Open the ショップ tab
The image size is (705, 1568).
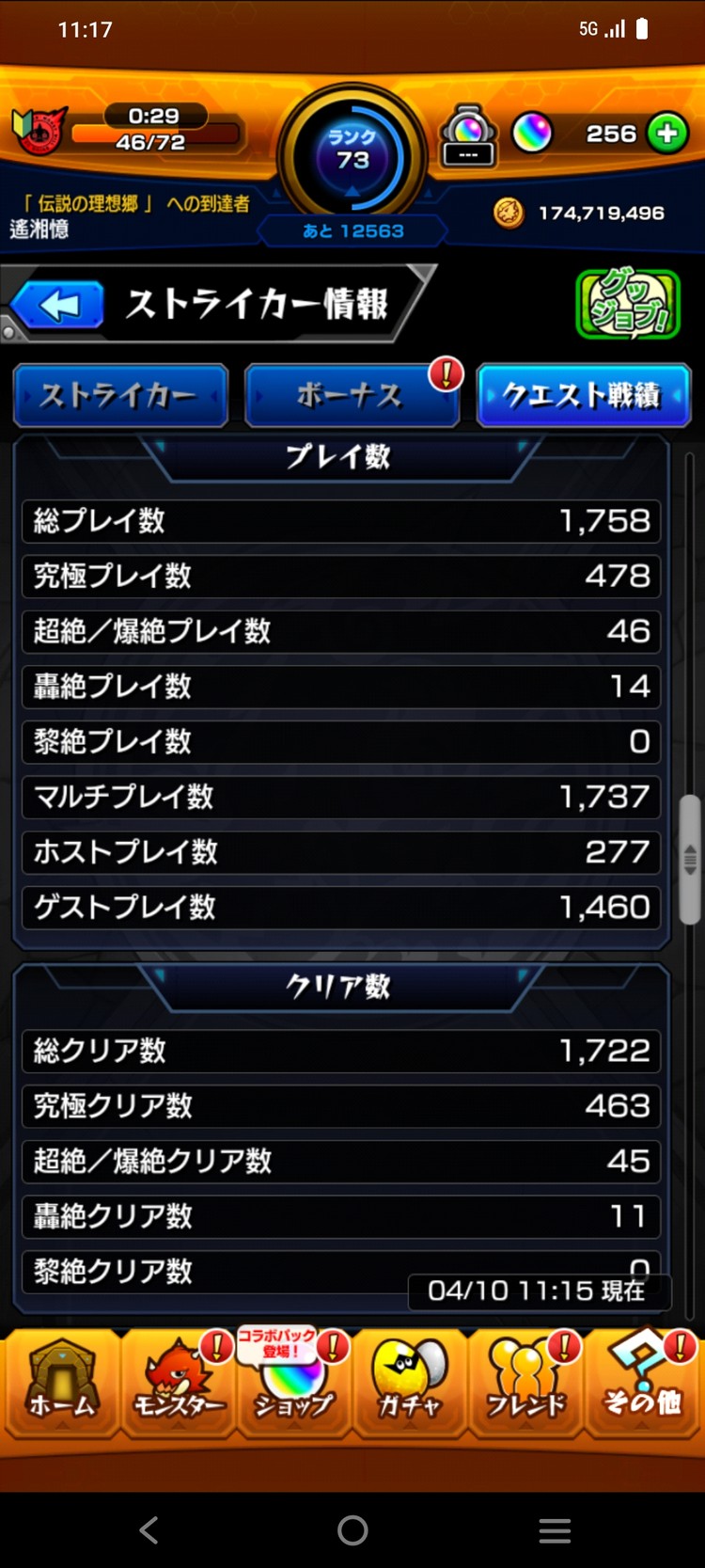tap(294, 1383)
